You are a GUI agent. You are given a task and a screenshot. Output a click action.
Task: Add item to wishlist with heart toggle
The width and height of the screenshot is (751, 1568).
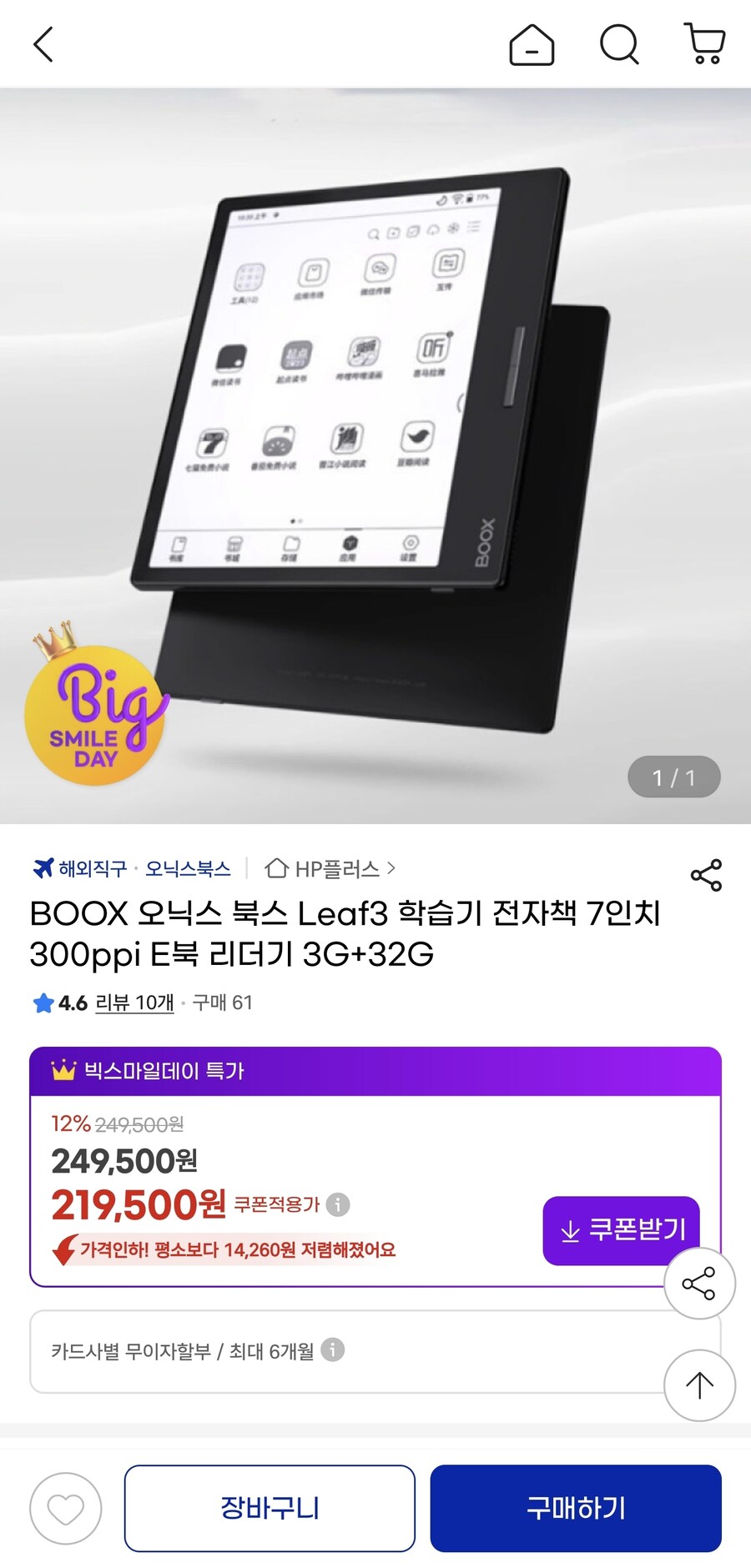pyautogui.click(x=65, y=1508)
